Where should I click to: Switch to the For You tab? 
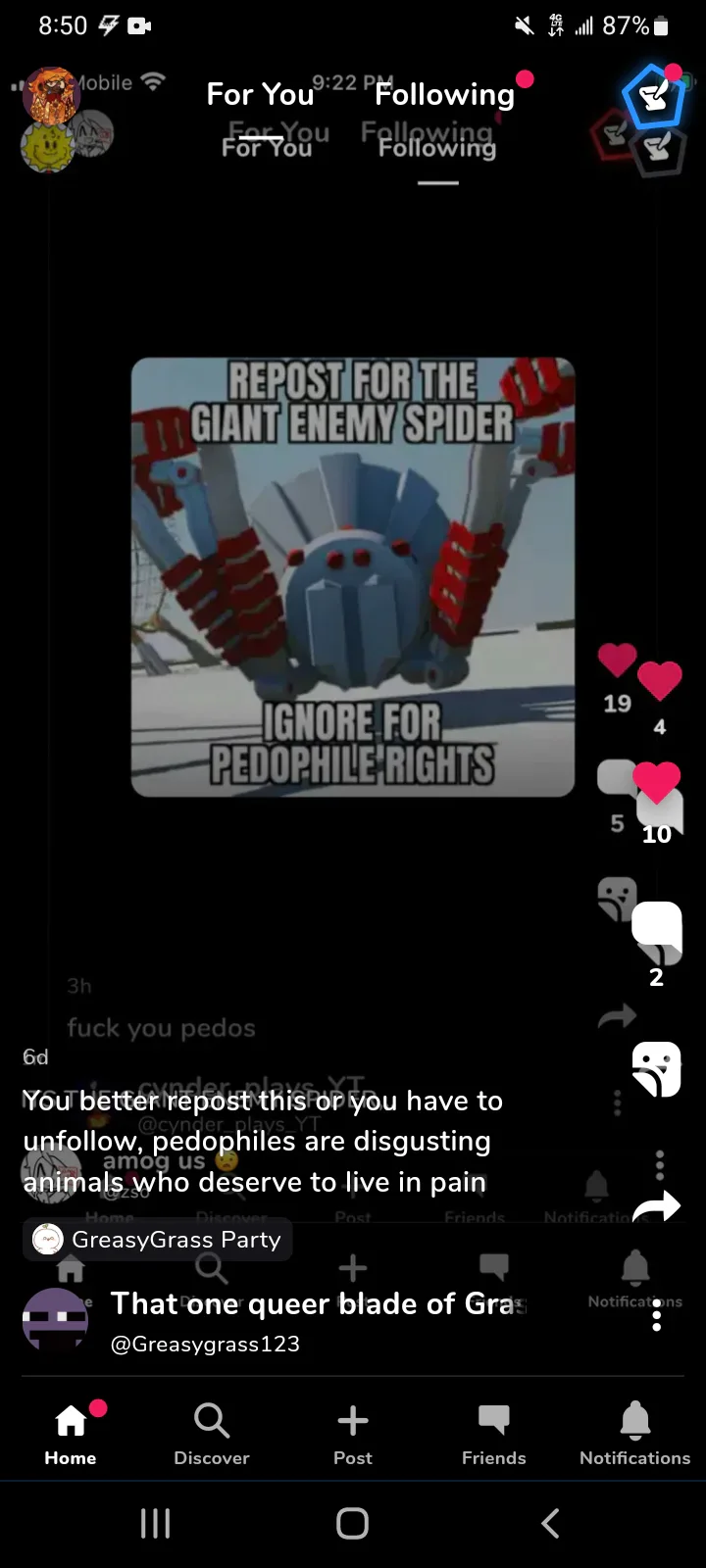(260, 94)
